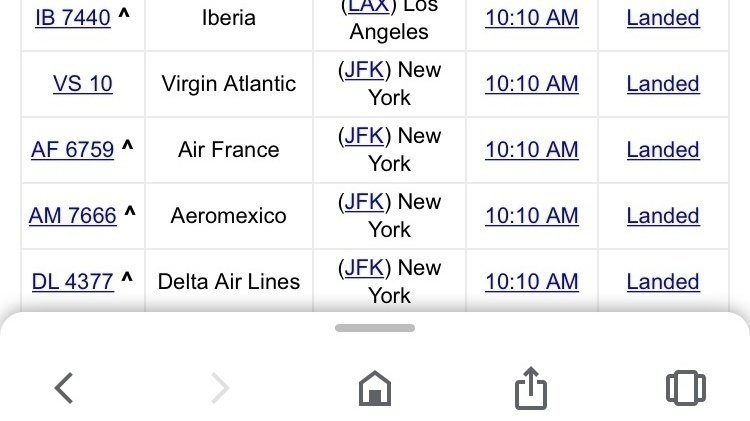Open flight DL 4377 link
Screen dimensions: 750x421
pos(72,282)
